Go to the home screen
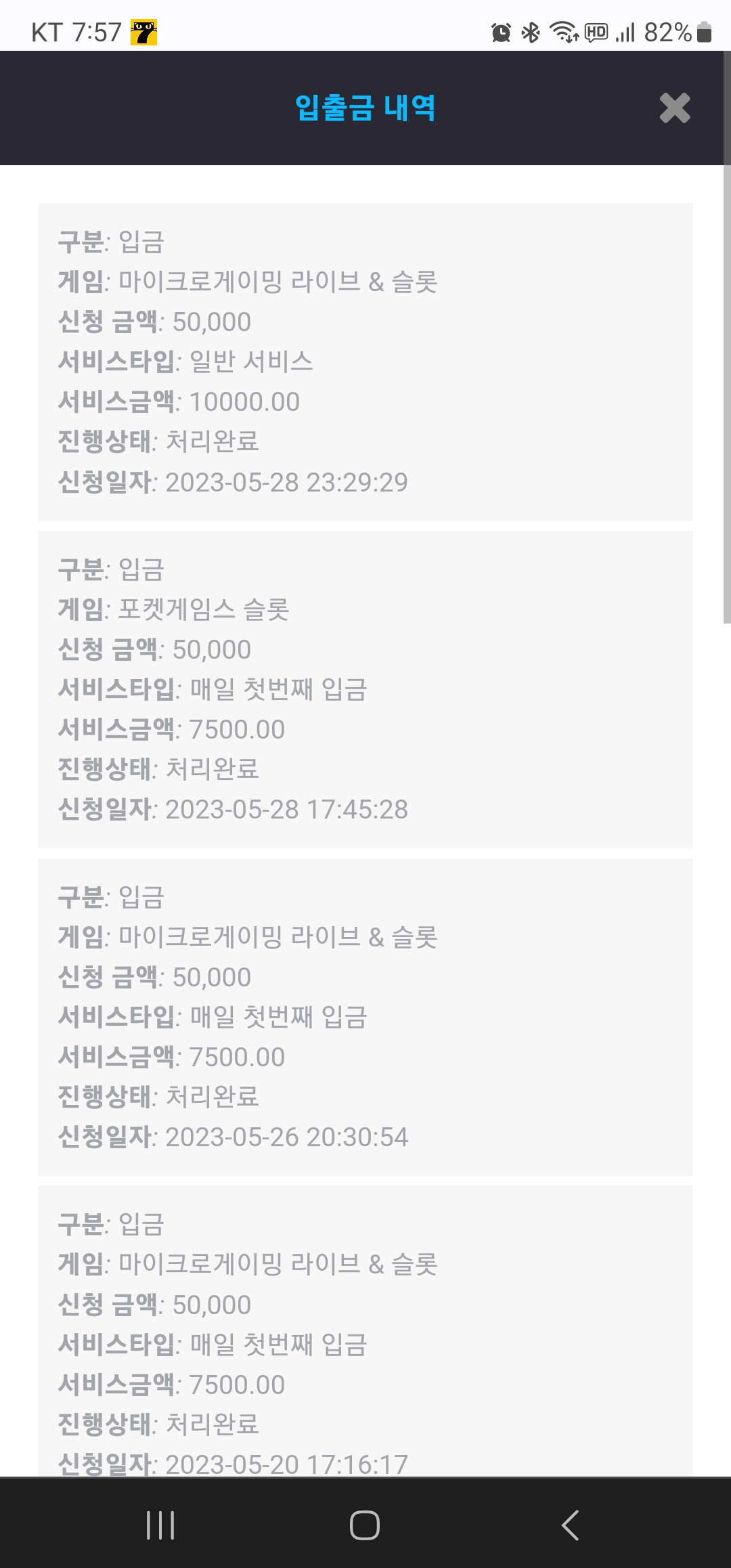 click(365, 1525)
